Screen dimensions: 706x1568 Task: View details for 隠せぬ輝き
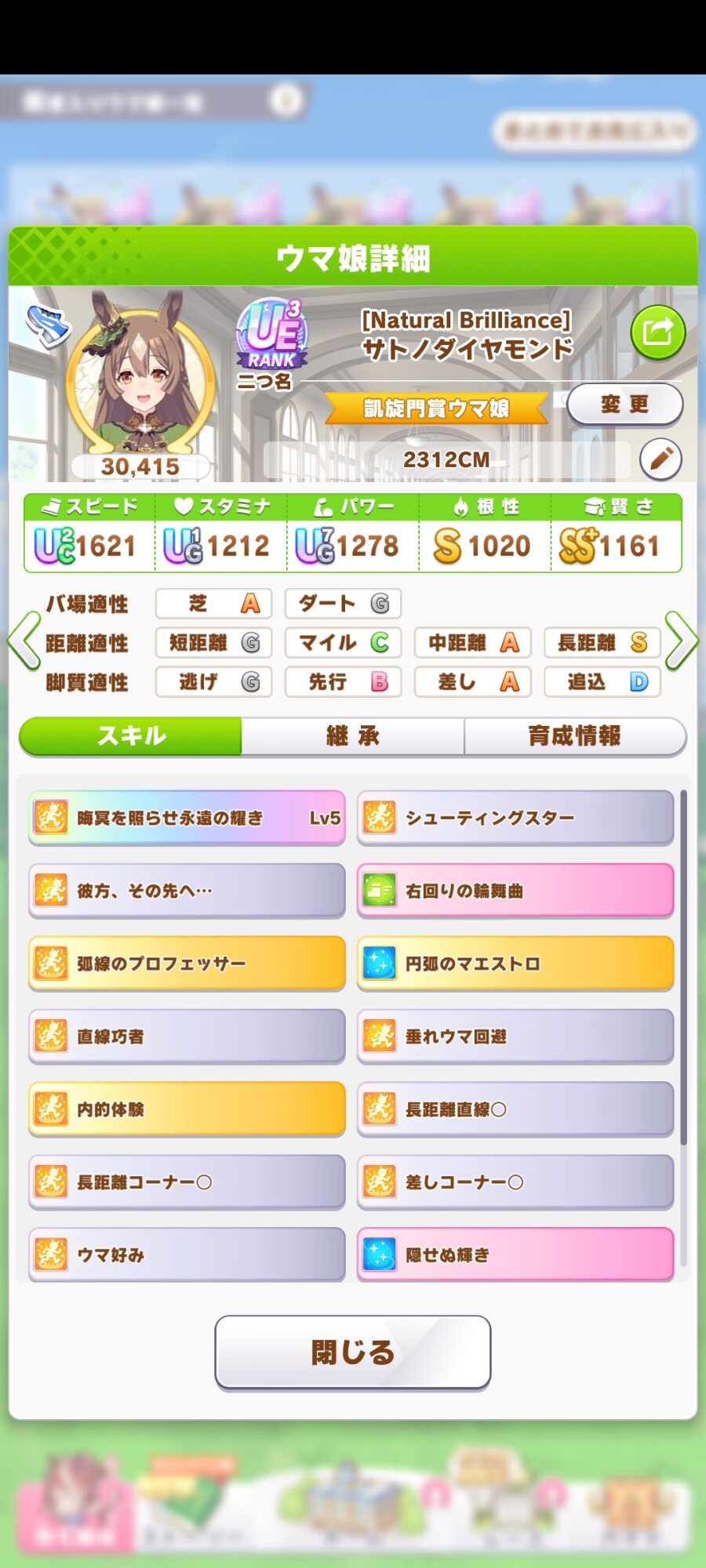coord(515,1254)
